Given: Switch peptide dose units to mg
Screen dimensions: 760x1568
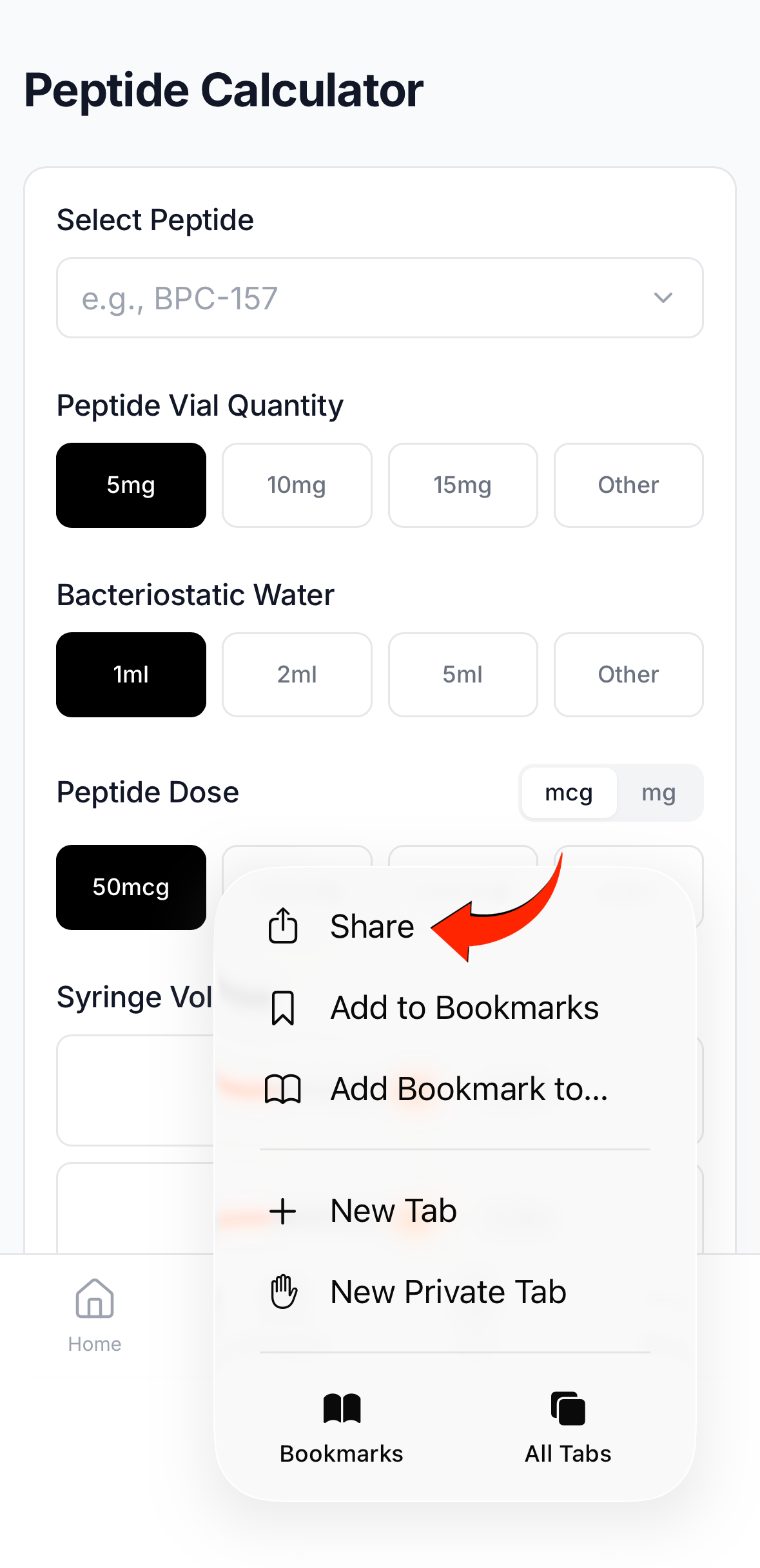Looking at the screenshot, I should [658, 793].
